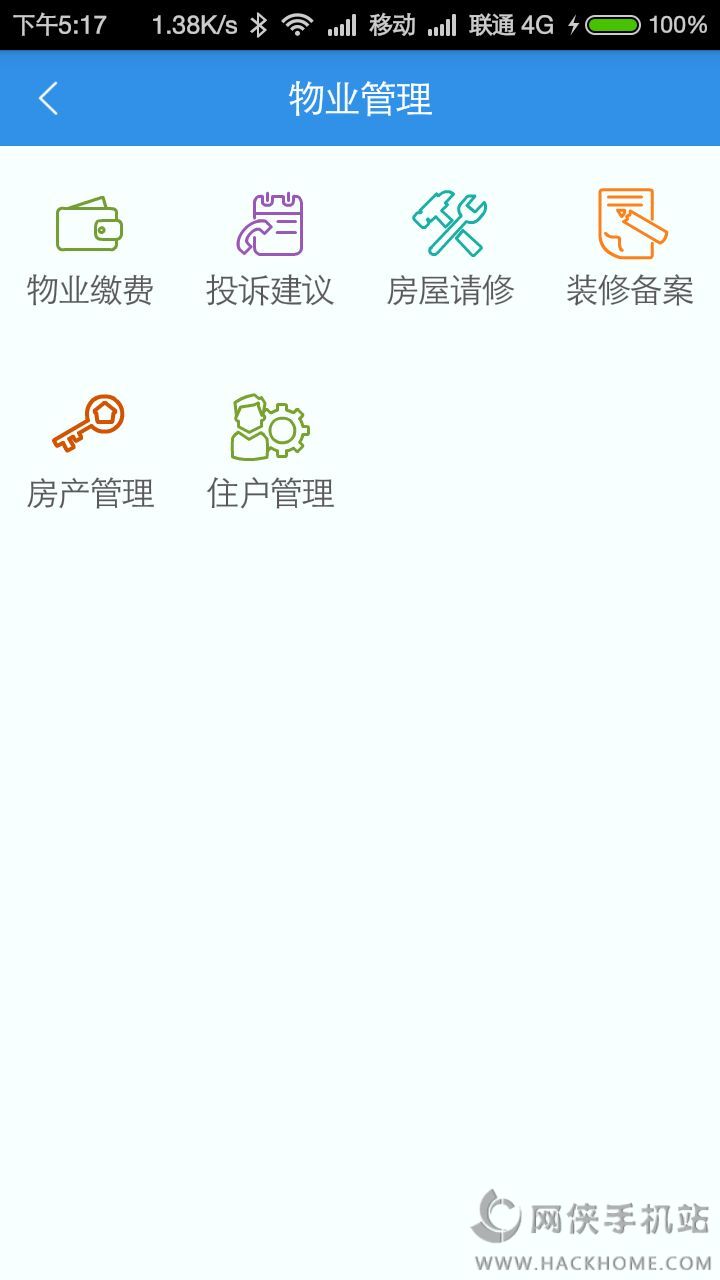This screenshot has width=720, height=1280.
Task: Go to 房产管理 property management
Action: [x=90, y=450]
